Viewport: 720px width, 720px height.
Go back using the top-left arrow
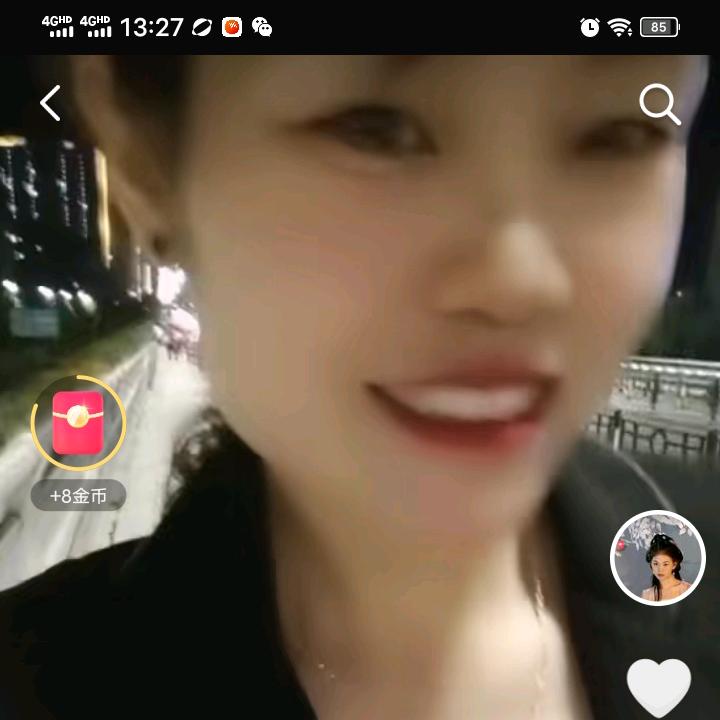click(50, 103)
